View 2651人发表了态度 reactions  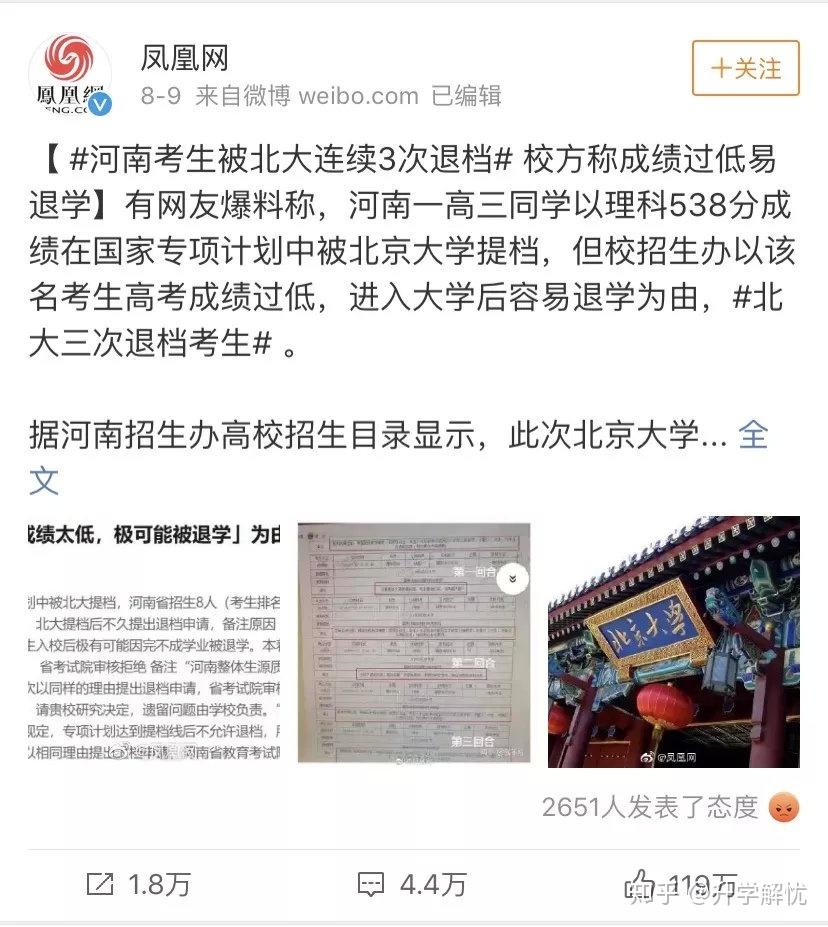coord(650,807)
